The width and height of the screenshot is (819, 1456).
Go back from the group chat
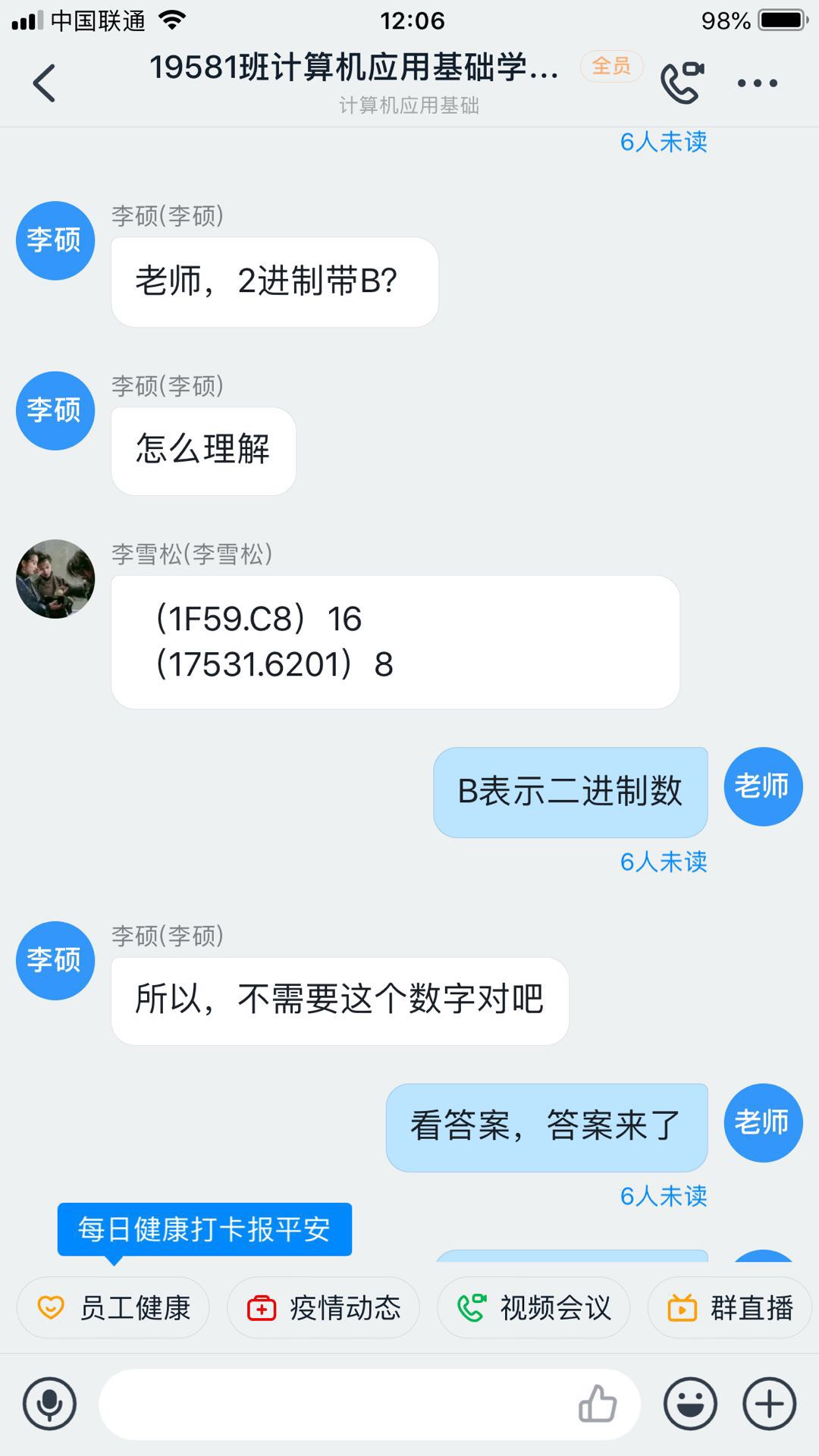pyautogui.click(x=44, y=83)
